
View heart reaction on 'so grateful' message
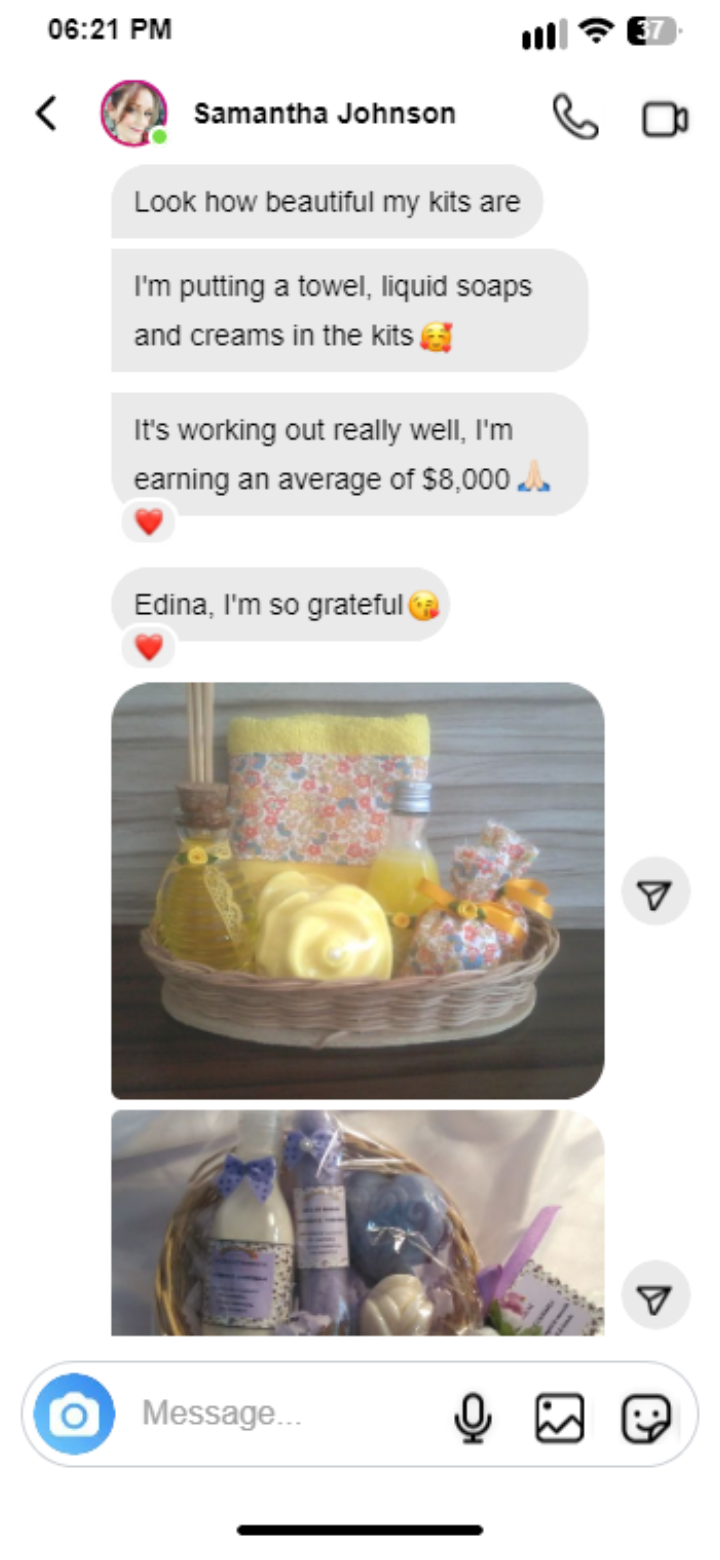[149, 648]
